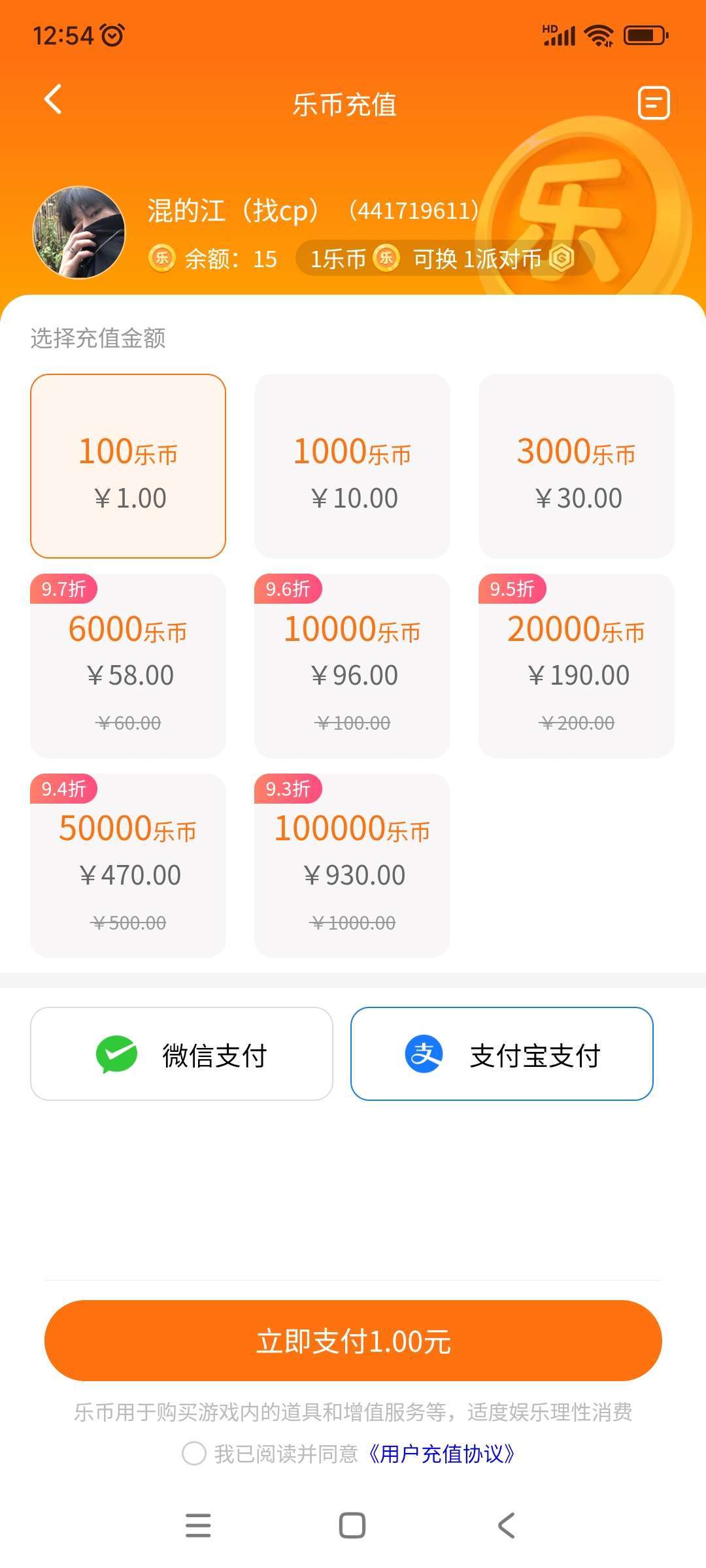This screenshot has height=1568, width=706.
Task: Choose the 10000乐币 ¥96.00 package
Action: pos(352,666)
